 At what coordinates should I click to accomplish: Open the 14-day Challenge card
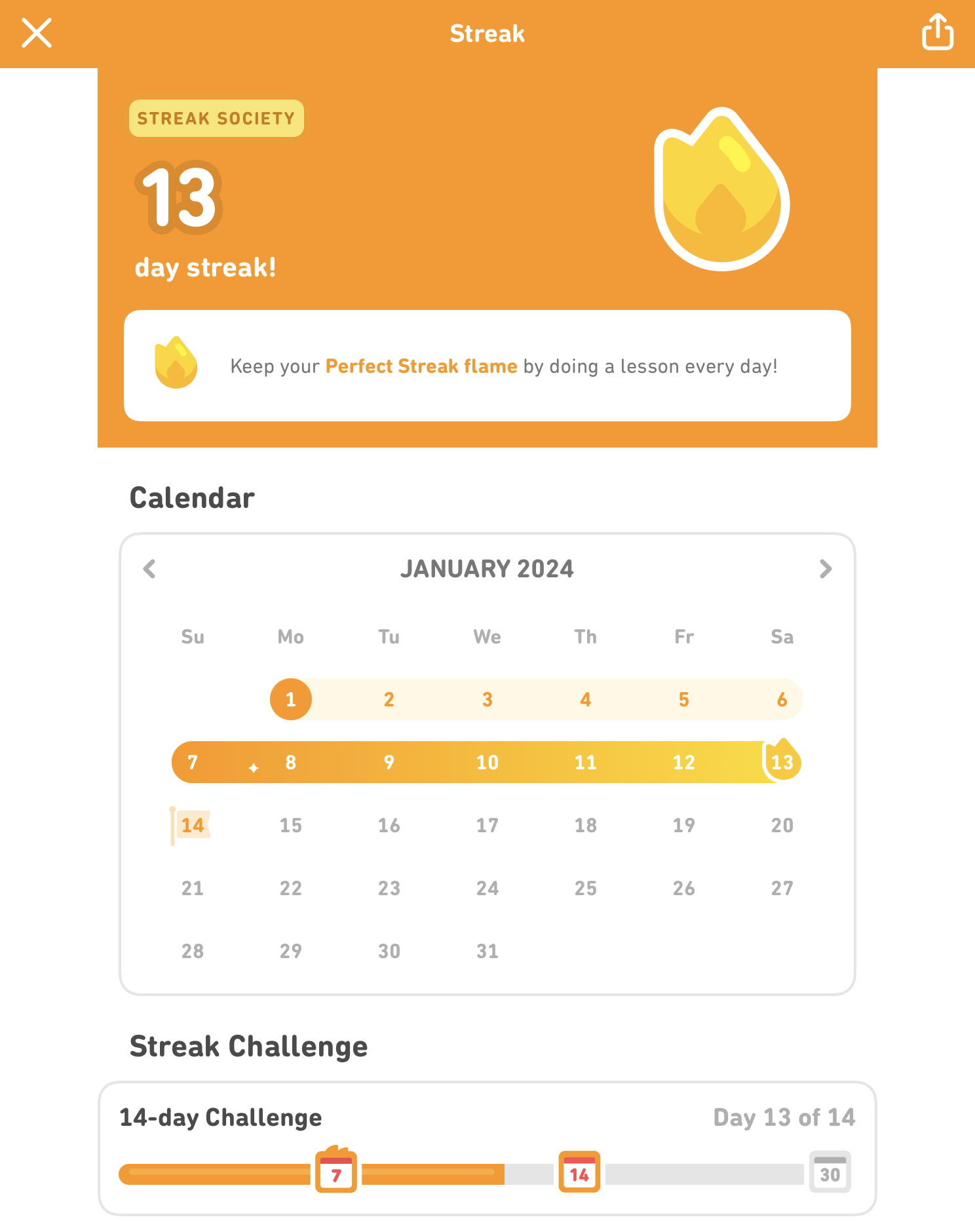point(487,1147)
